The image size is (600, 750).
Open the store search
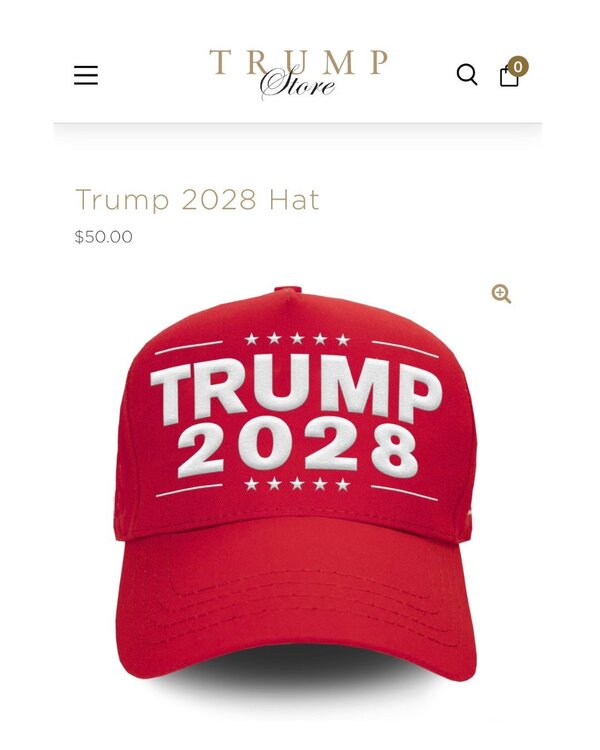pyautogui.click(x=466, y=75)
